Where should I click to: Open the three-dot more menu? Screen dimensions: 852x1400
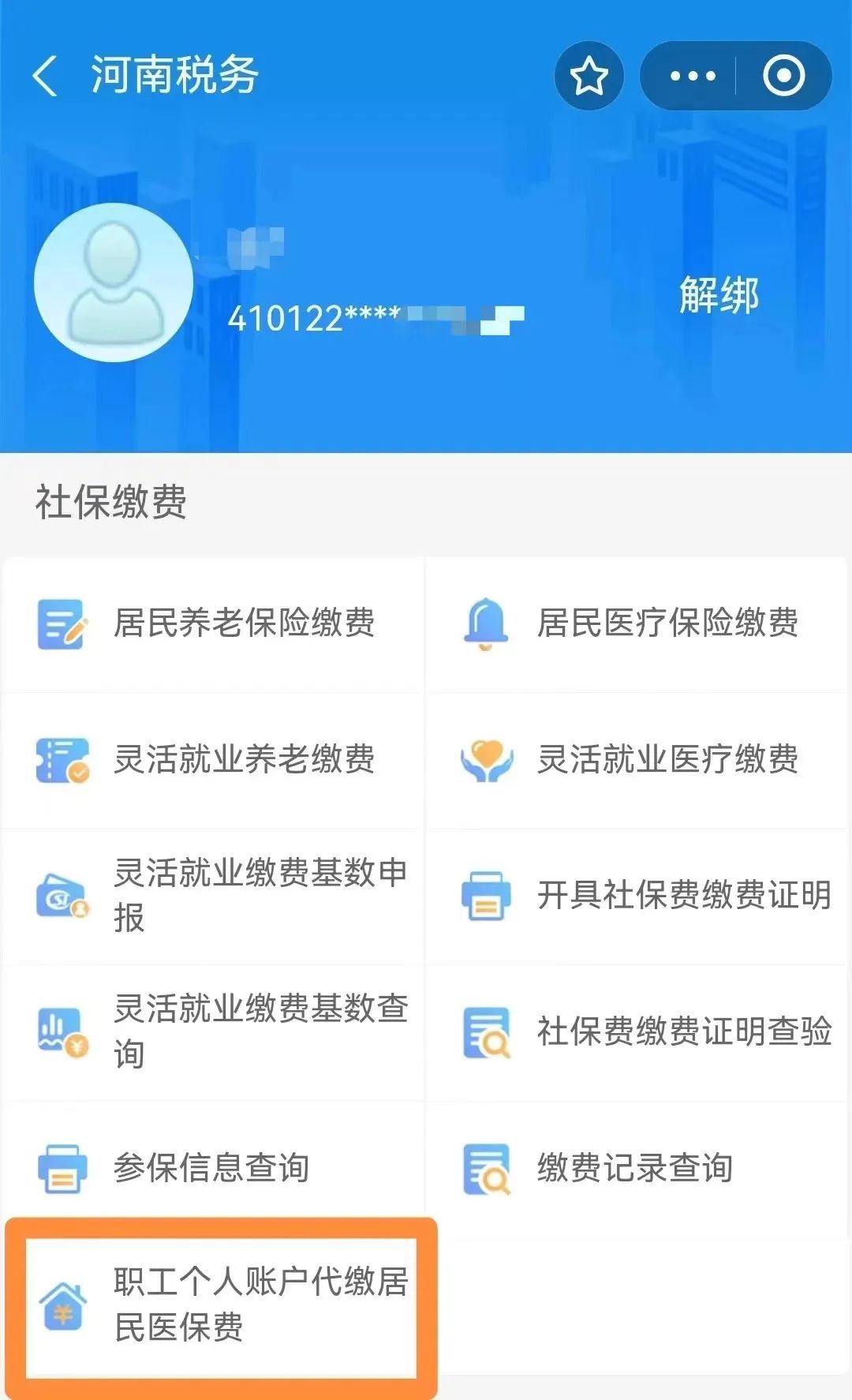[x=692, y=76]
